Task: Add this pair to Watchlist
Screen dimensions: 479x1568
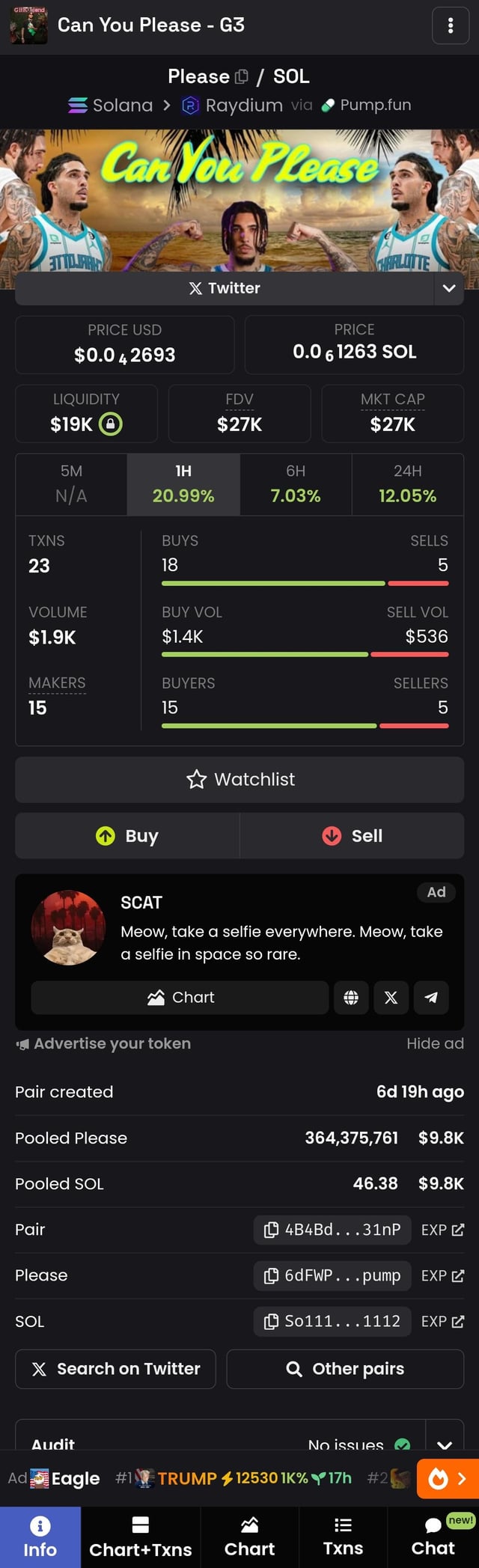Action: coord(239,779)
